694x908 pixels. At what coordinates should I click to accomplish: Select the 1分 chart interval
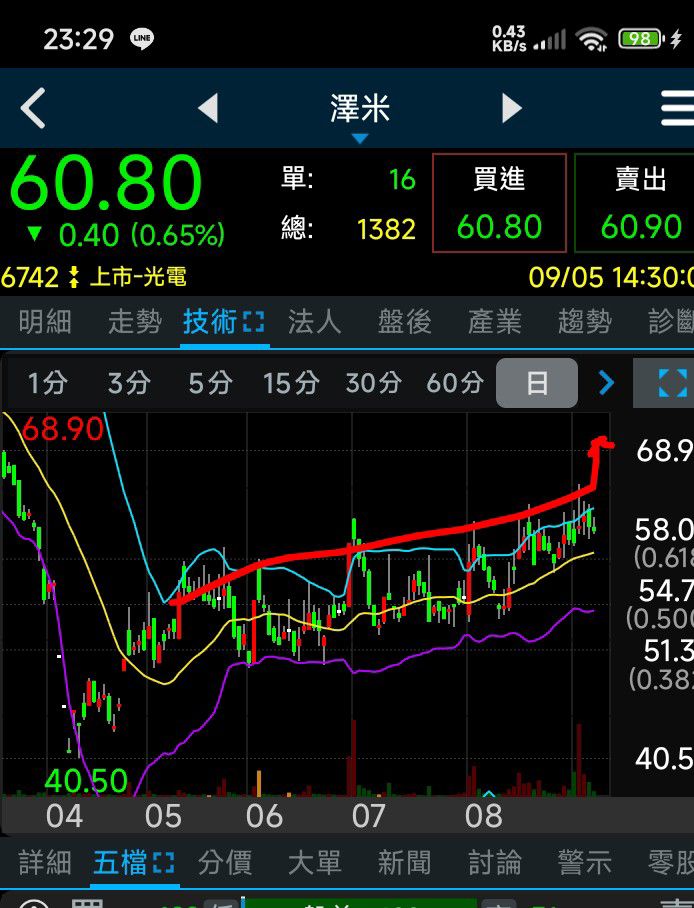pyautogui.click(x=47, y=383)
